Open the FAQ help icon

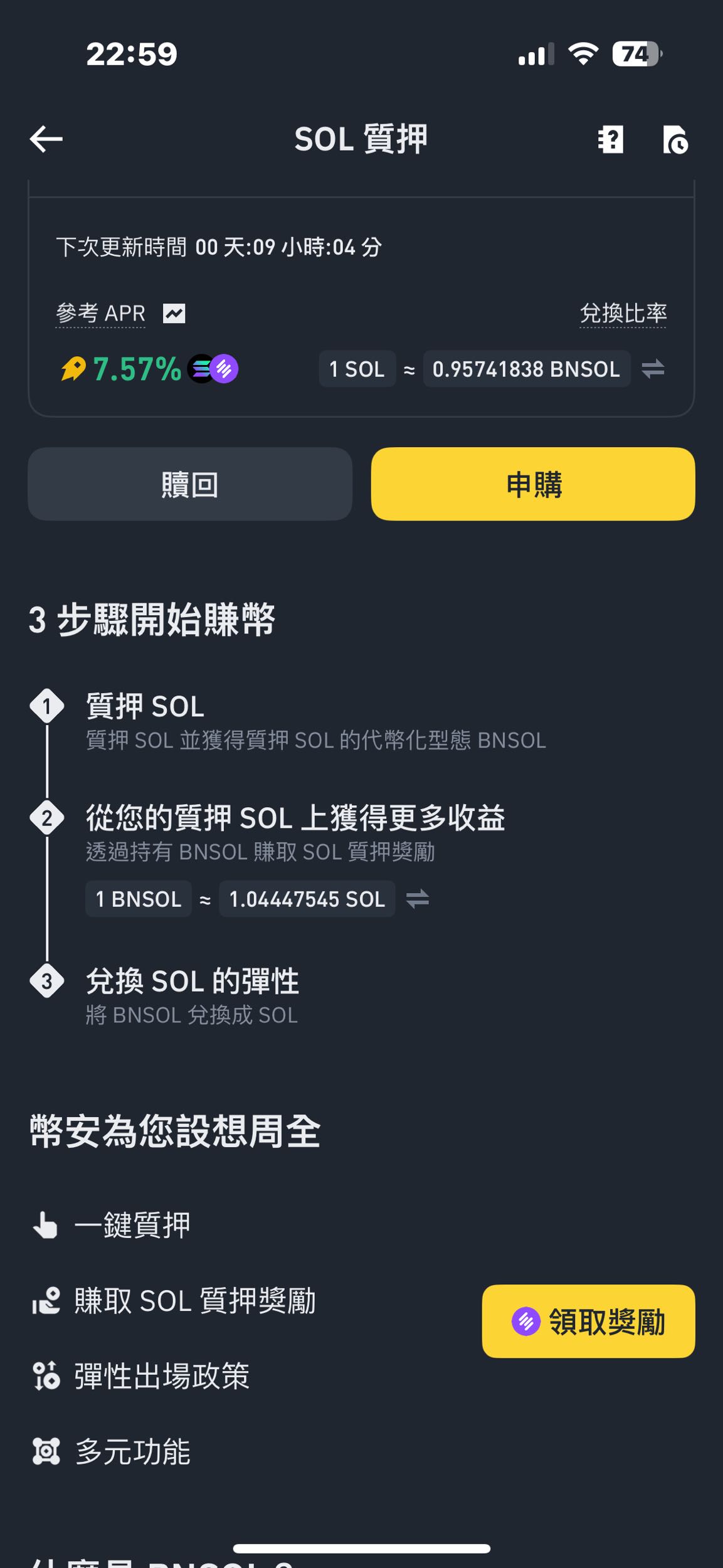610,139
